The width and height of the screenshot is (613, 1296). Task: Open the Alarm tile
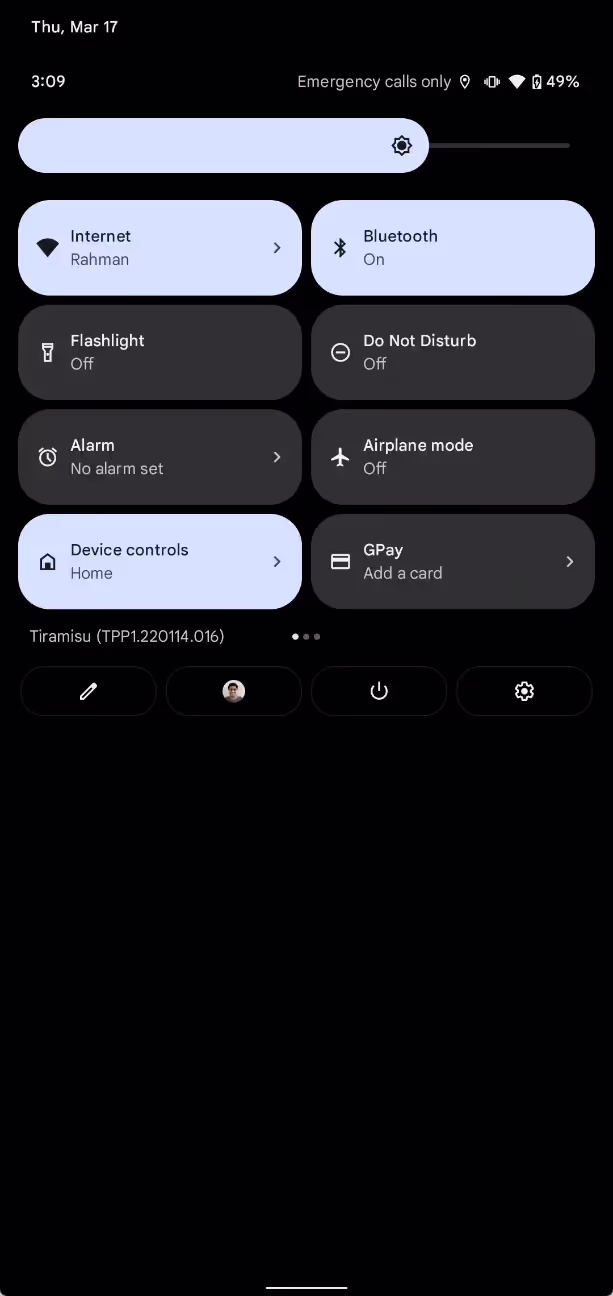[160, 457]
